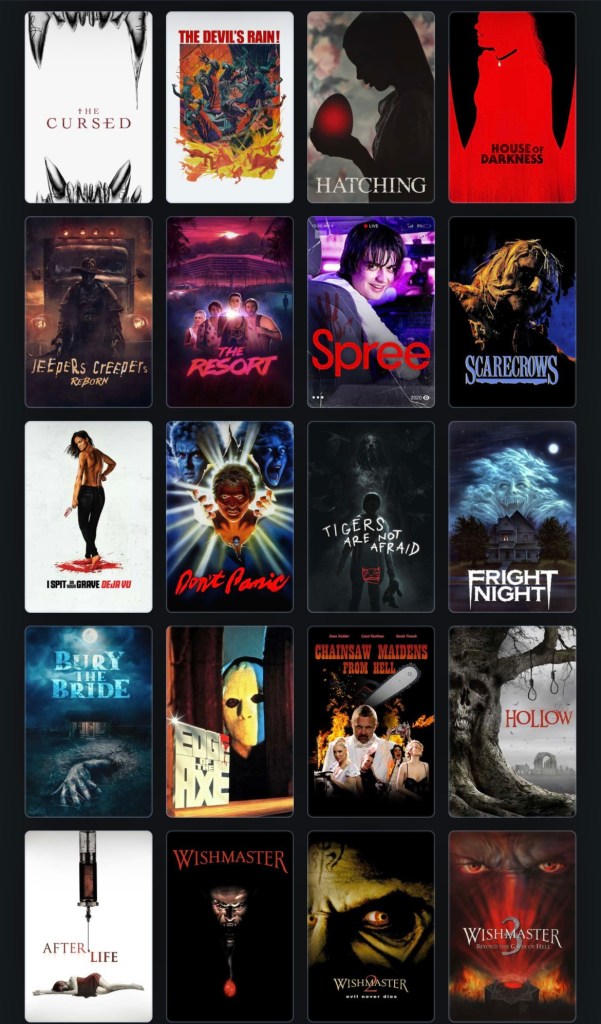This screenshot has width=601, height=1024.
Task: View House of Darkness details
Action: click(x=511, y=107)
